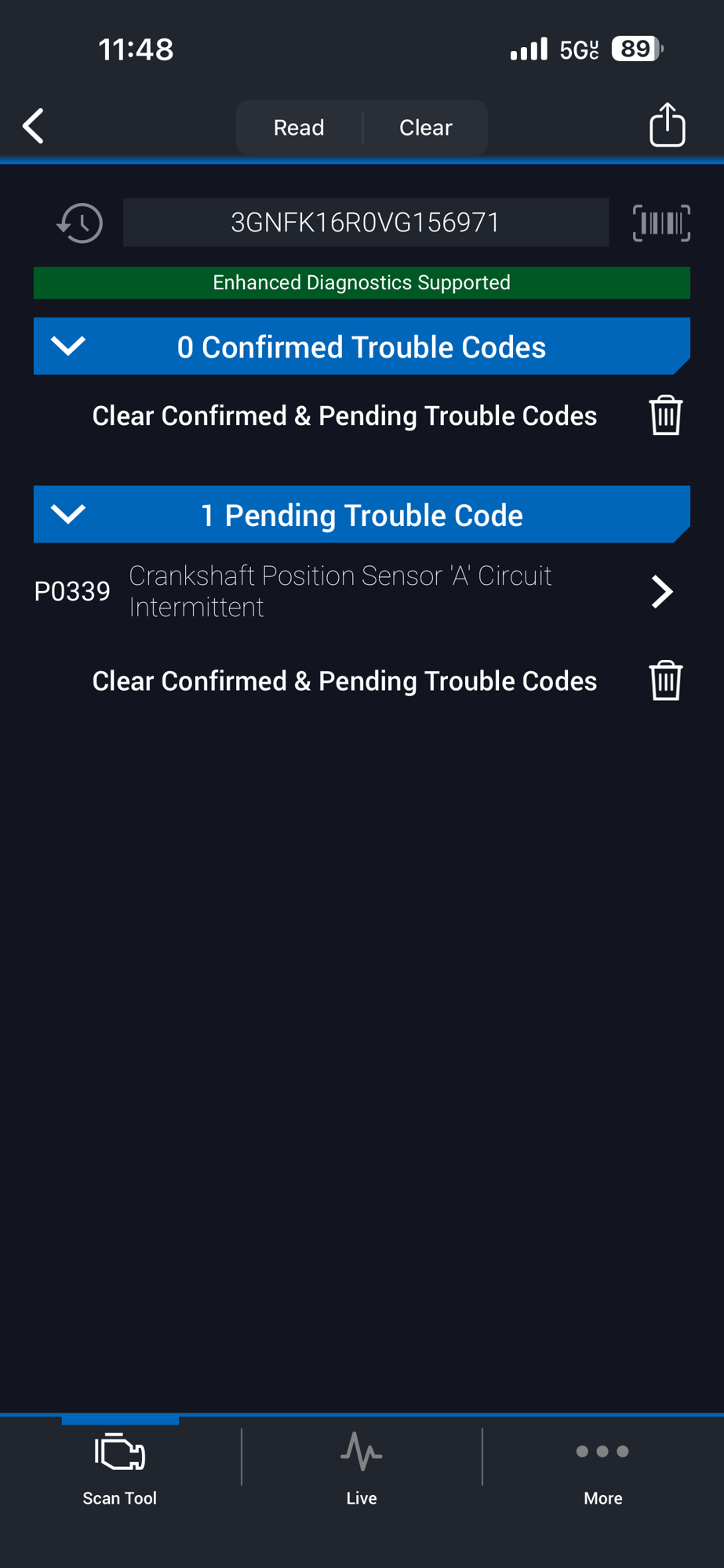Scan VIN with the barcode icon
The image size is (724, 1568).
coord(661,223)
